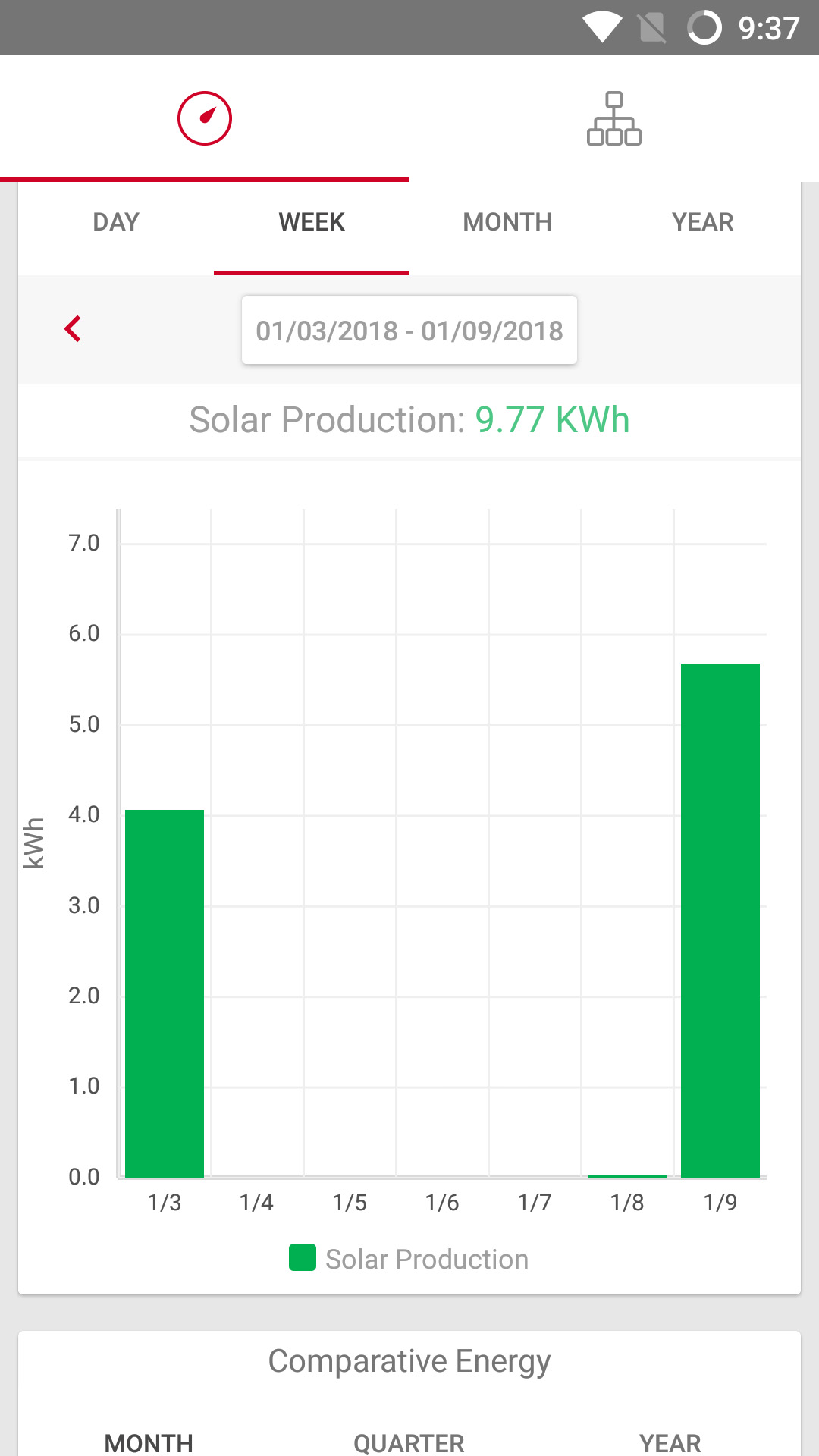819x1456 pixels.
Task: Switch to the YEAR production view
Action: coord(702,222)
